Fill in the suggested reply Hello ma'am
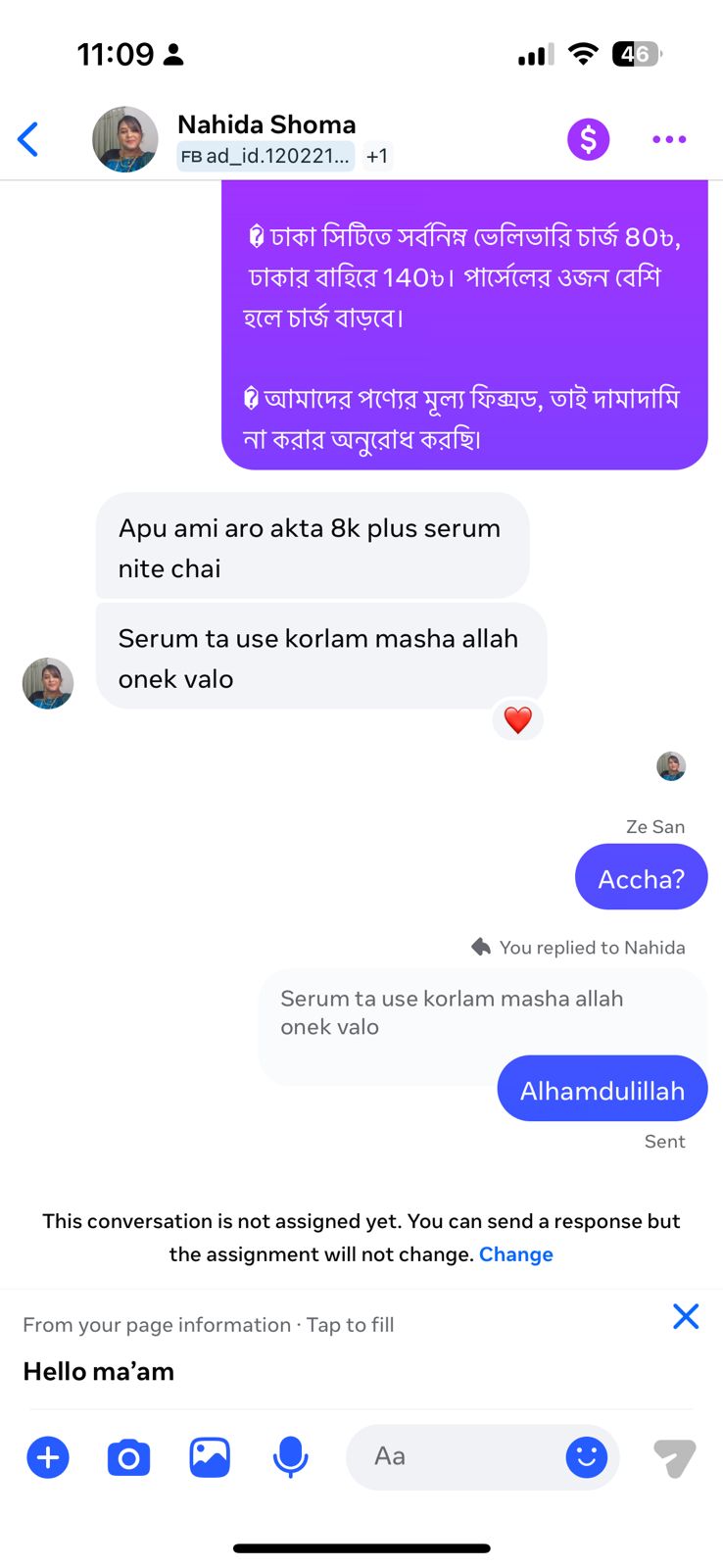 (x=99, y=1371)
